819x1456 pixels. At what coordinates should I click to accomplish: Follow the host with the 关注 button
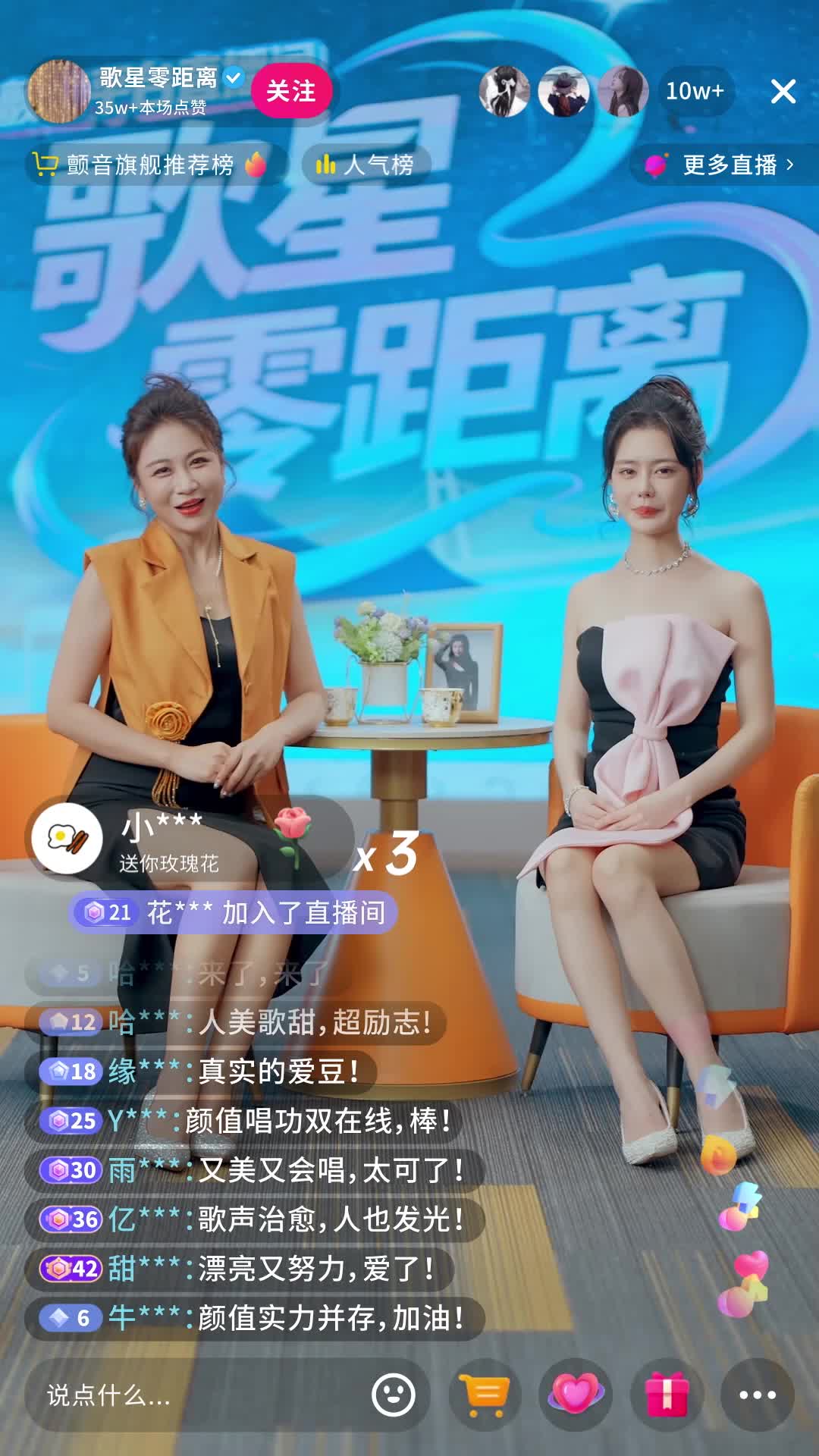pyautogui.click(x=291, y=91)
